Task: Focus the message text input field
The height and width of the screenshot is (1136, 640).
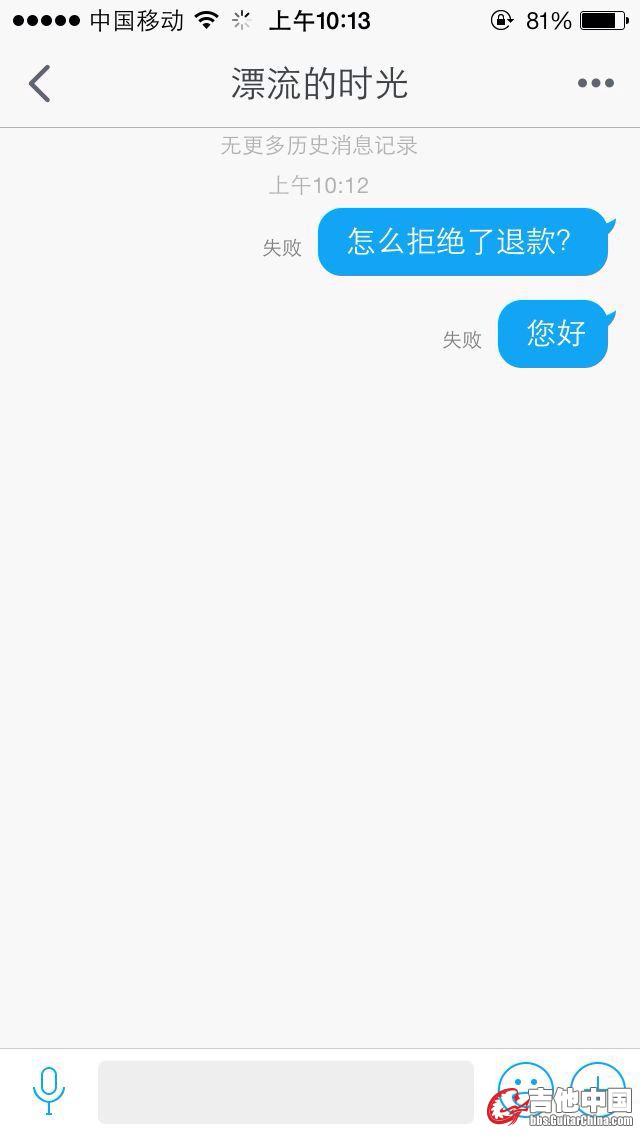Action: [x=285, y=1092]
